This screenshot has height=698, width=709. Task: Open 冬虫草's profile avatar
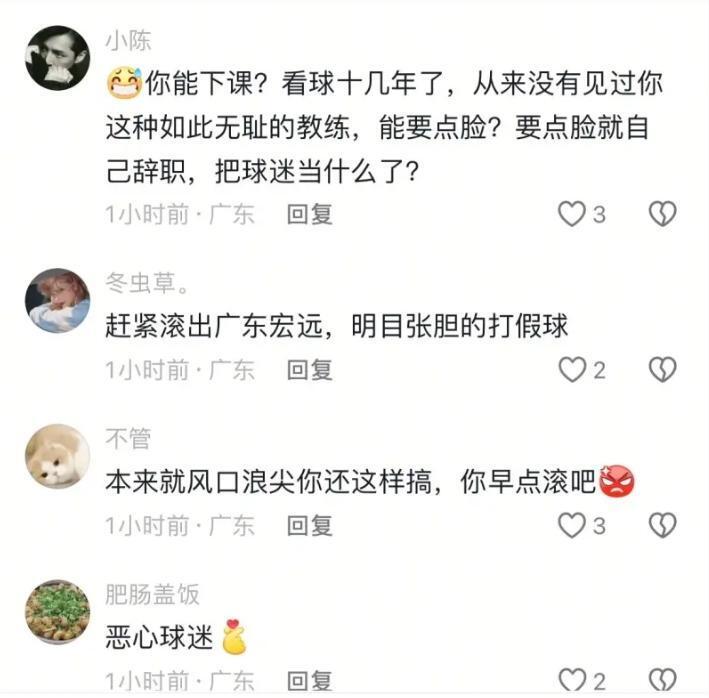(57, 300)
